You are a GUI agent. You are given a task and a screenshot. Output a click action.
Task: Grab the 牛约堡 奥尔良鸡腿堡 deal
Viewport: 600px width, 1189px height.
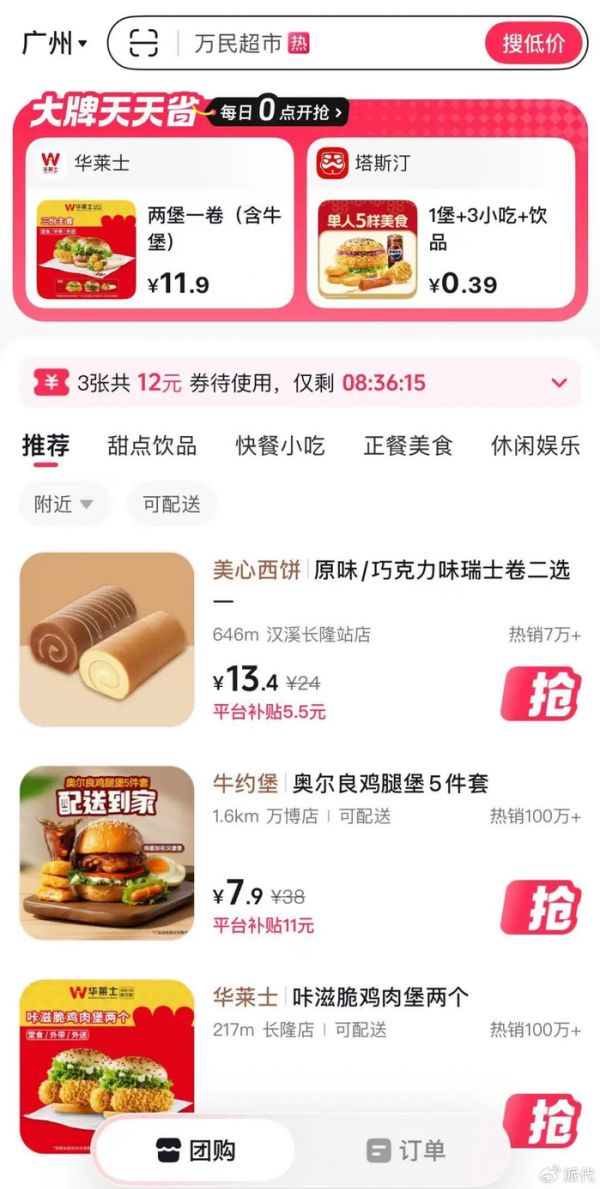[540, 907]
